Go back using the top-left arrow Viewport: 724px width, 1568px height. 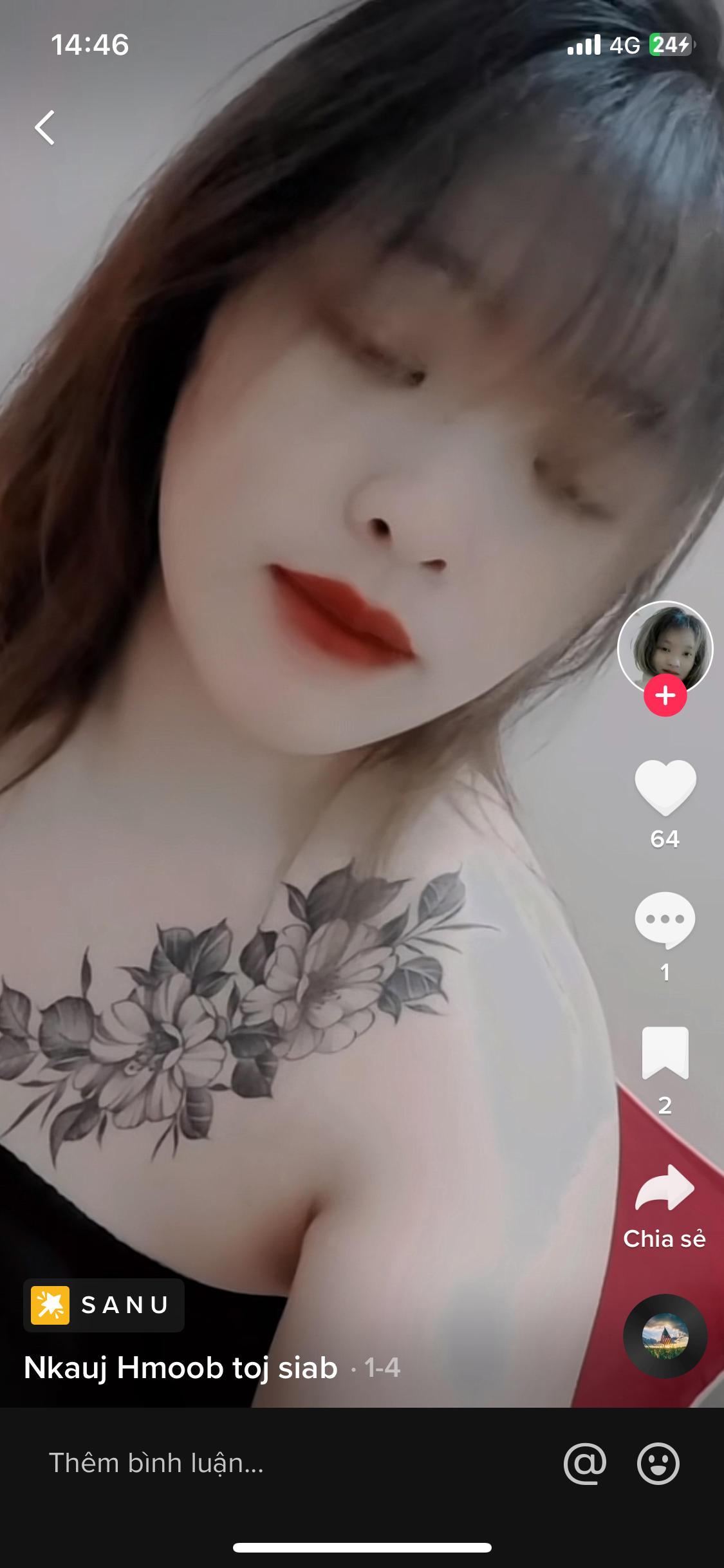tap(45, 127)
